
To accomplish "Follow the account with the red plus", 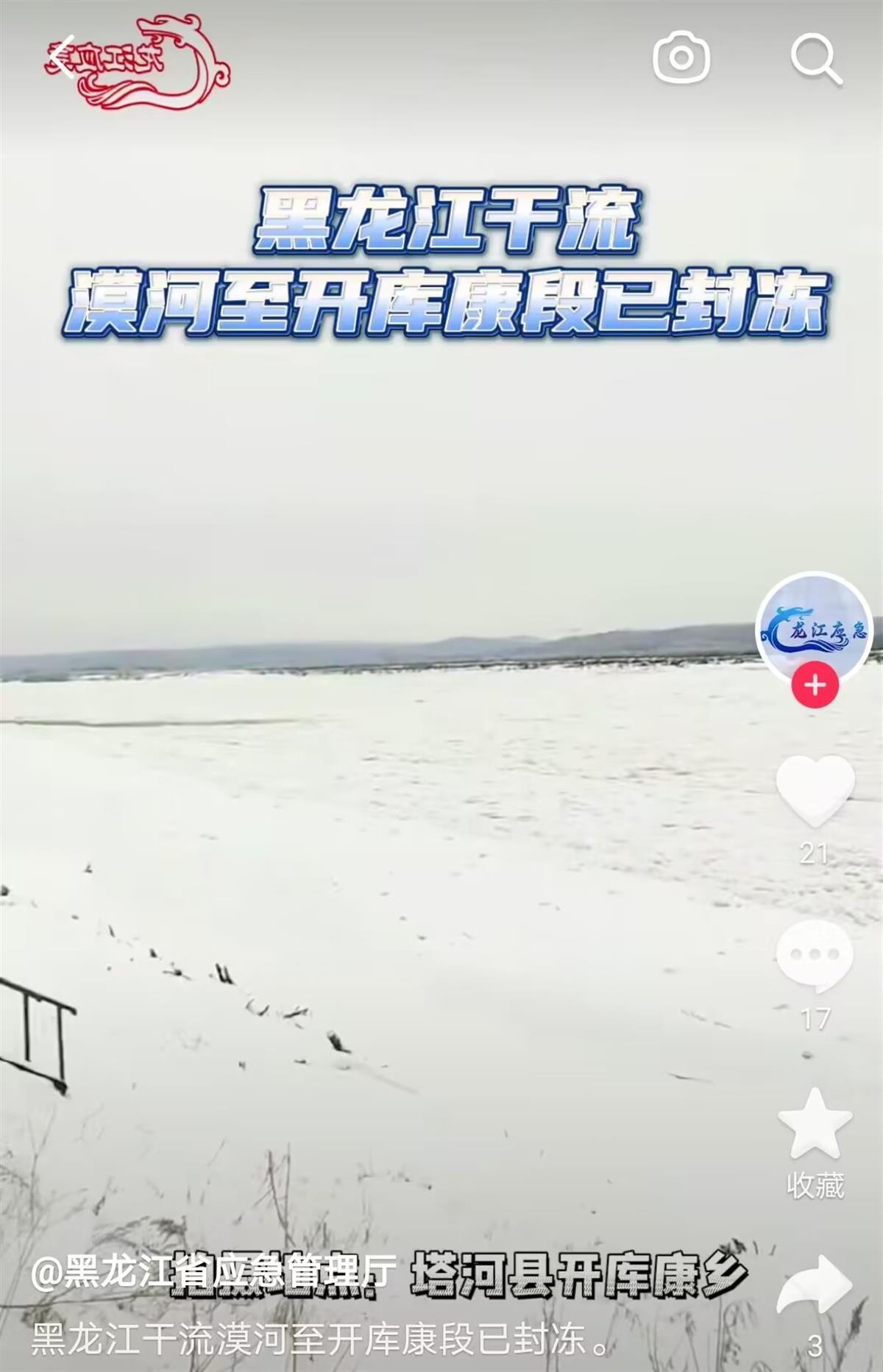I will tap(815, 686).
